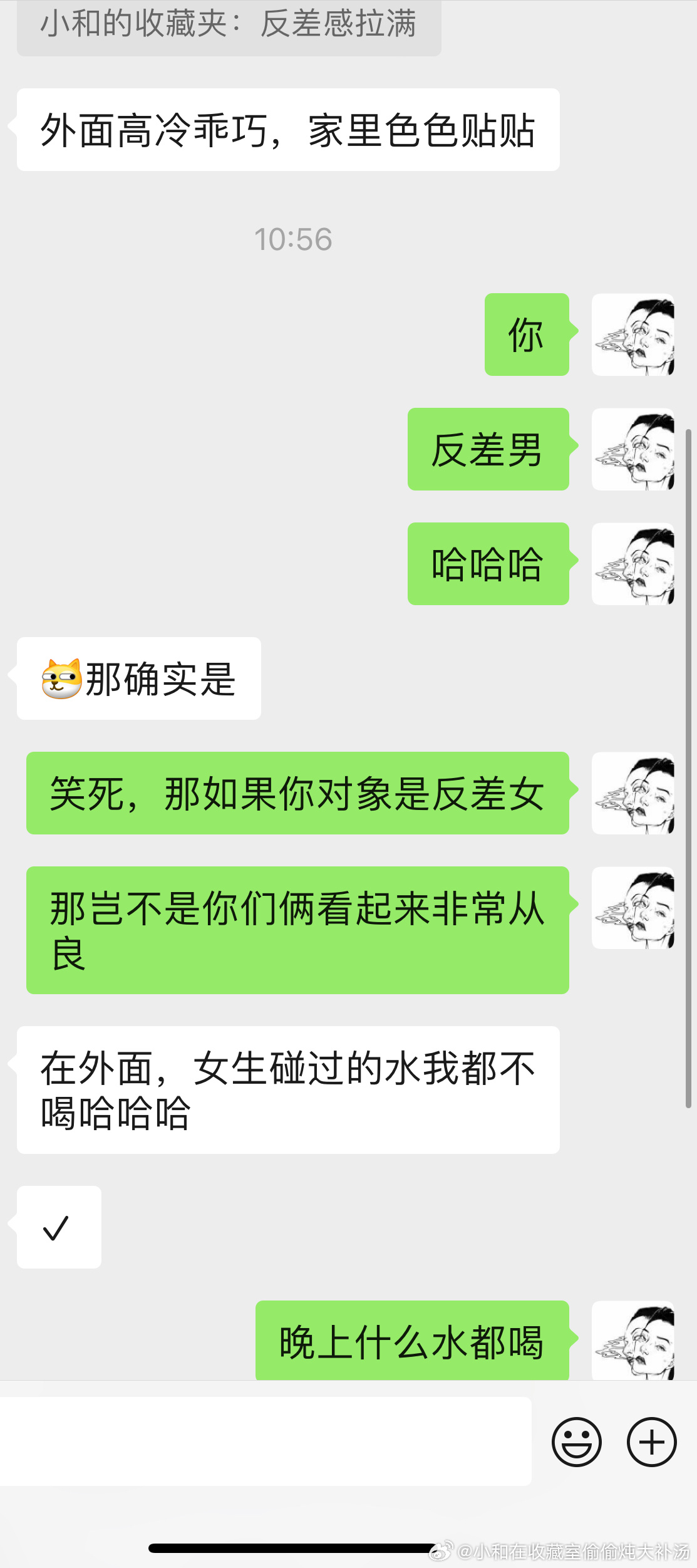Open the plus attachments menu
Viewport: 697px width, 1568px height.
tap(651, 1441)
